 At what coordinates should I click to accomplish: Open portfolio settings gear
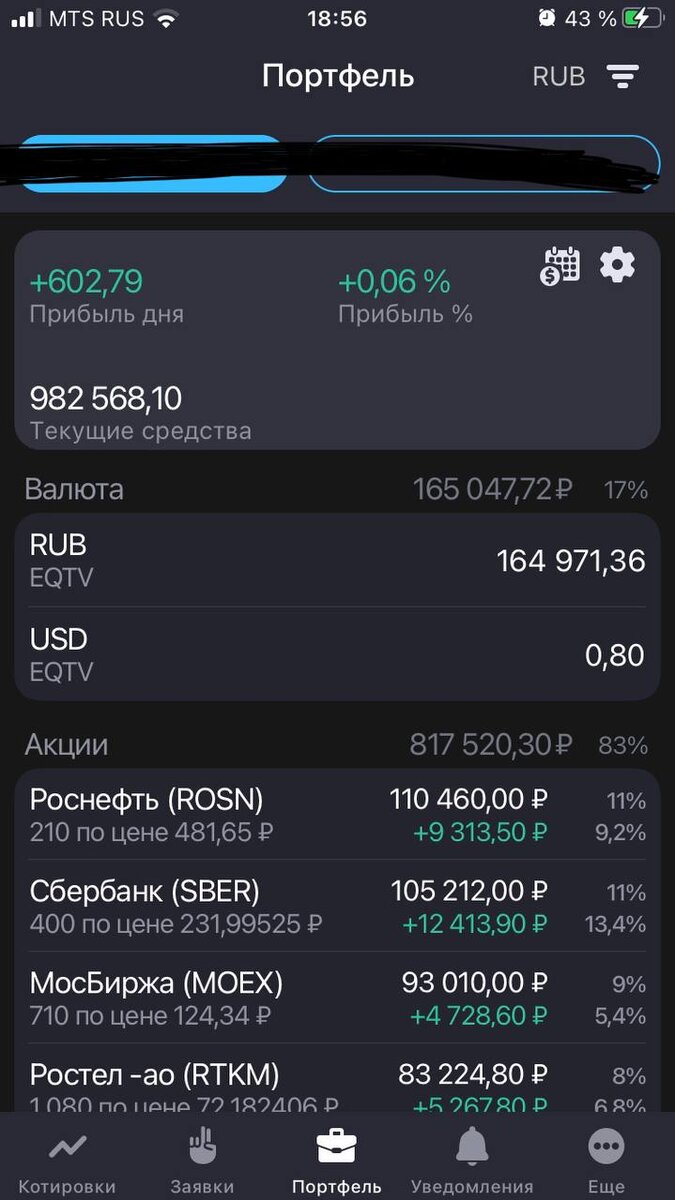coord(617,265)
